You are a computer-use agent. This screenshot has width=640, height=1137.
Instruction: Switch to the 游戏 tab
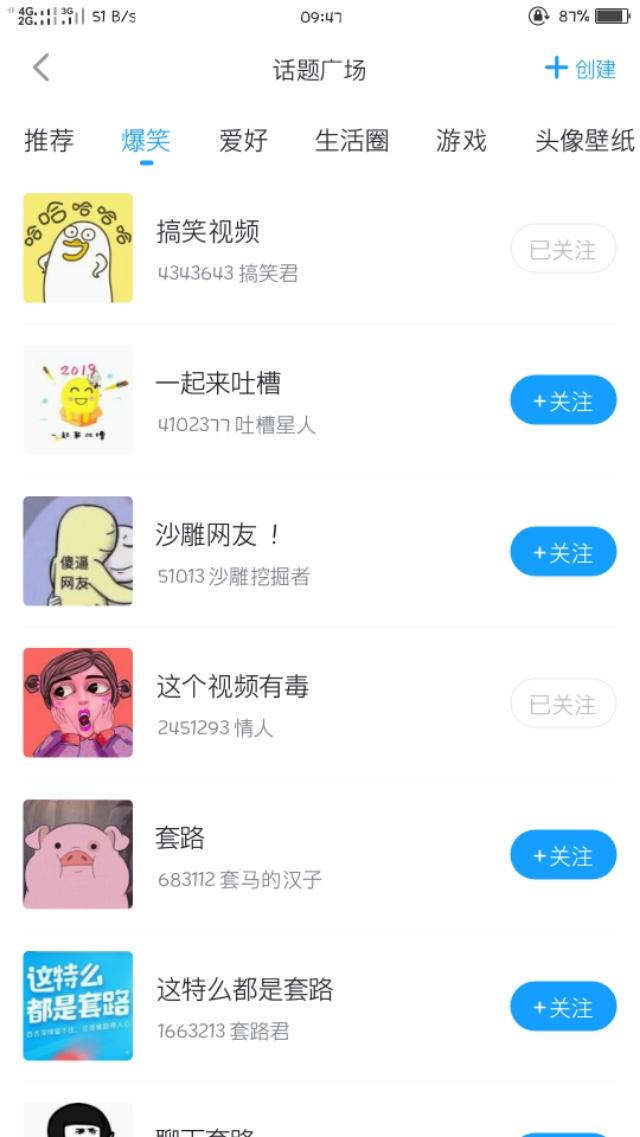coord(461,140)
